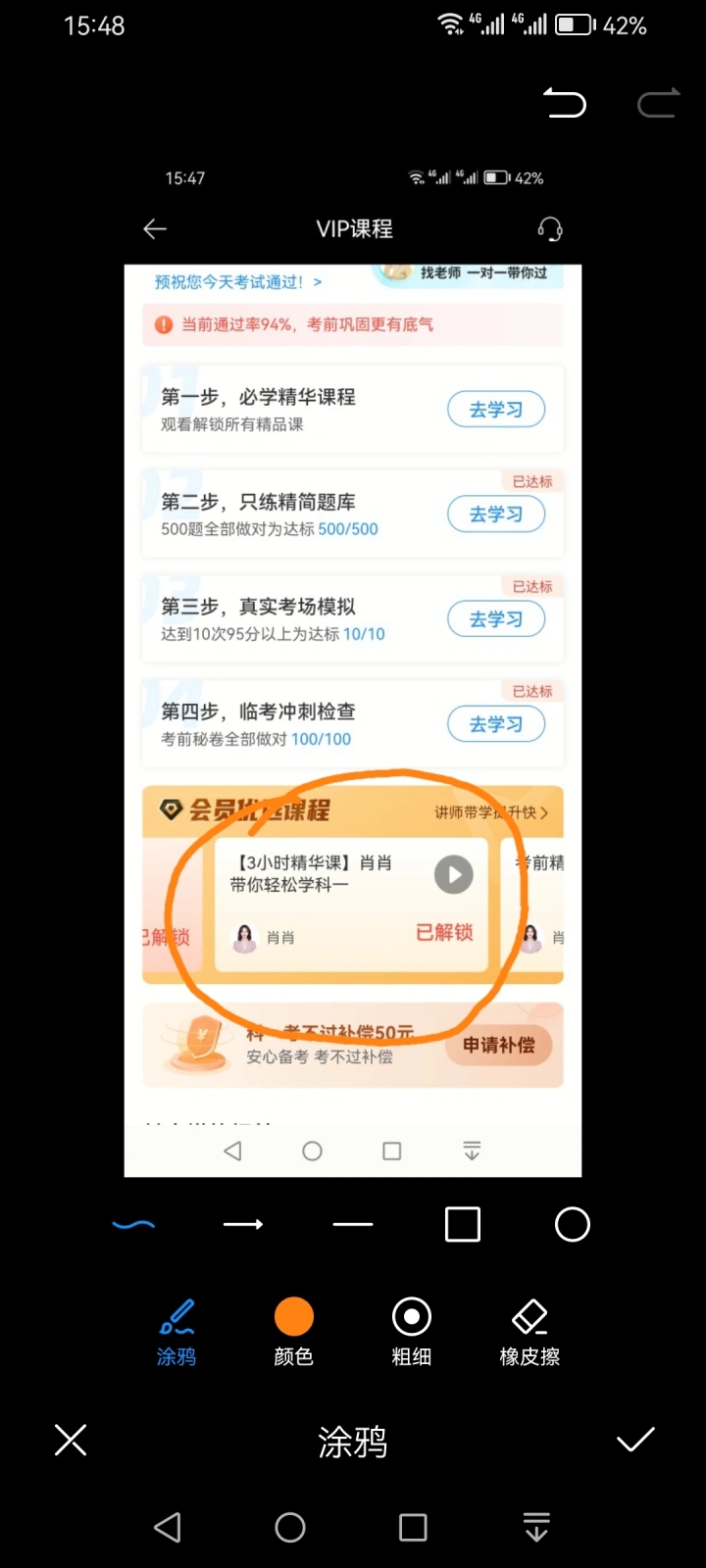Adjust stroke thickness via 粗细

pos(412,1332)
